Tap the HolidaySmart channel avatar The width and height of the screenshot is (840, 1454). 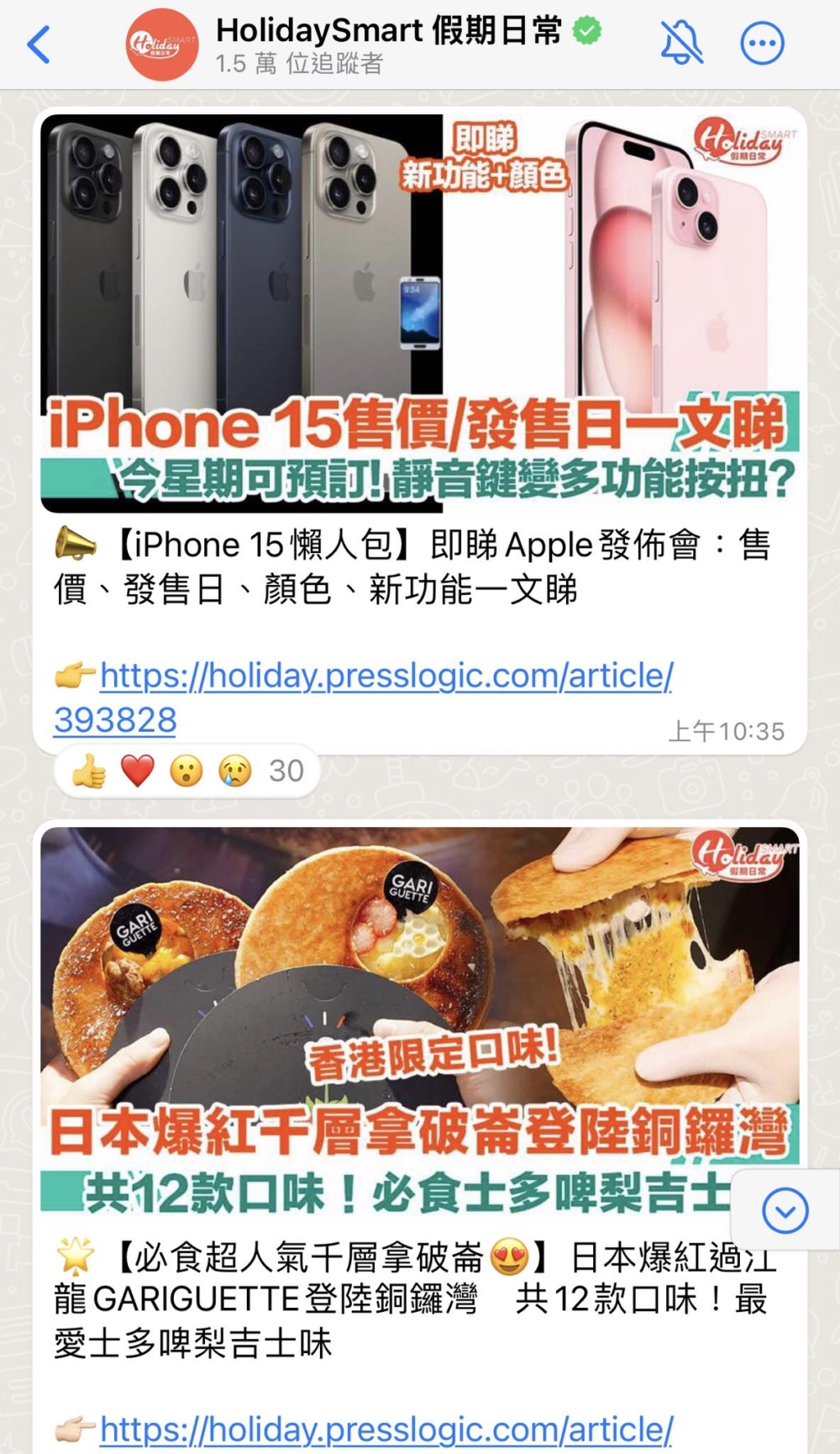tap(161, 45)
